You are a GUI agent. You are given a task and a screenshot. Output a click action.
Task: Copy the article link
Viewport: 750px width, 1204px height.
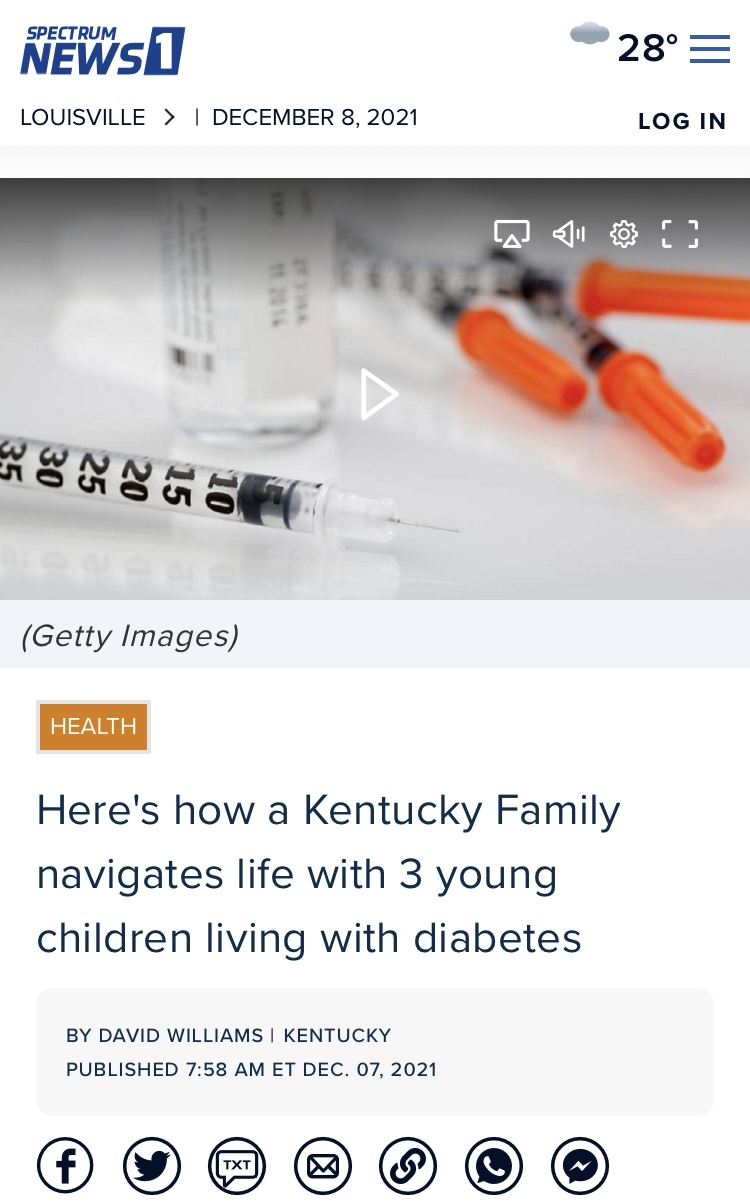click(408, 1166)
